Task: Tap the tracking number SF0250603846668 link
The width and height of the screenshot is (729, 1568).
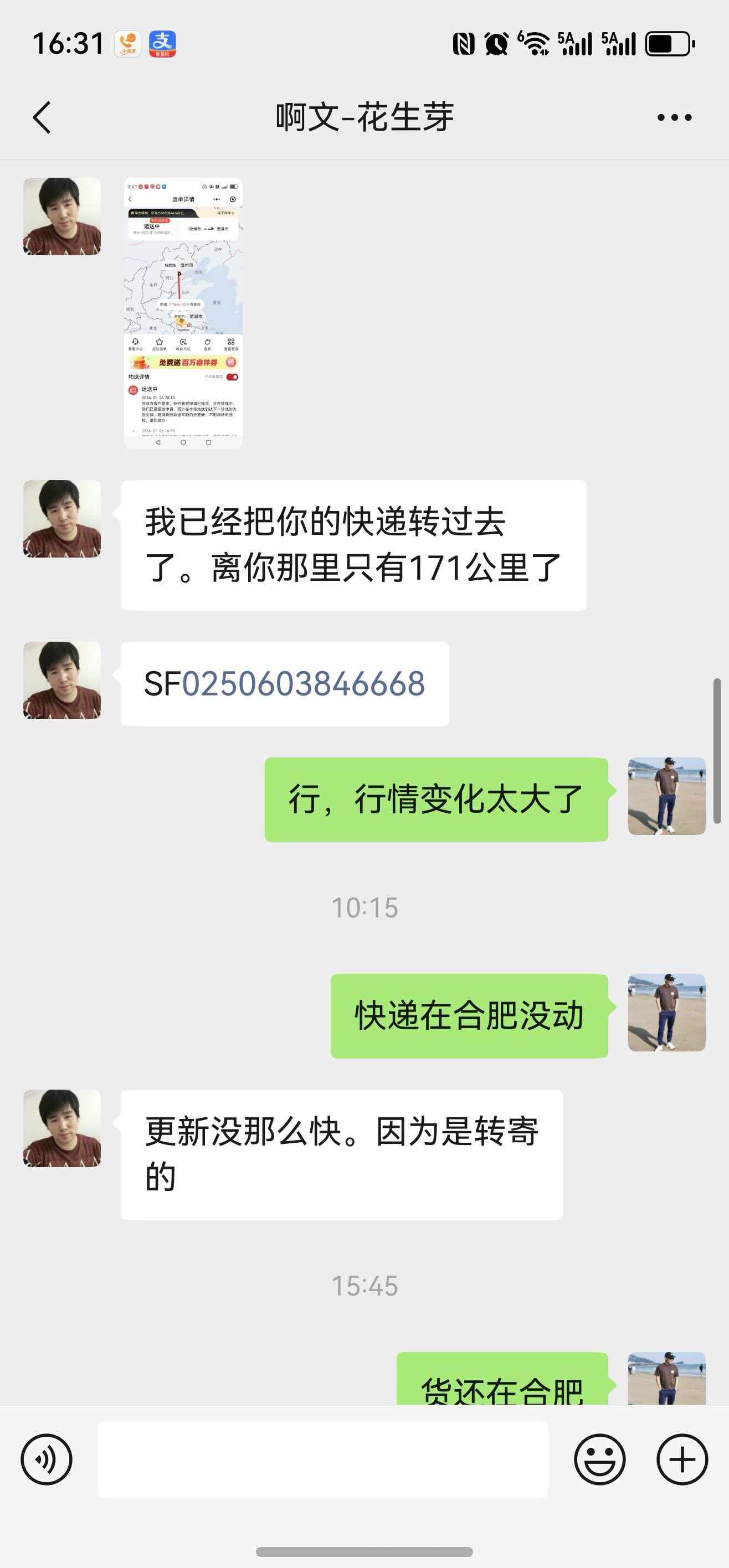Action: pos(302,684)
